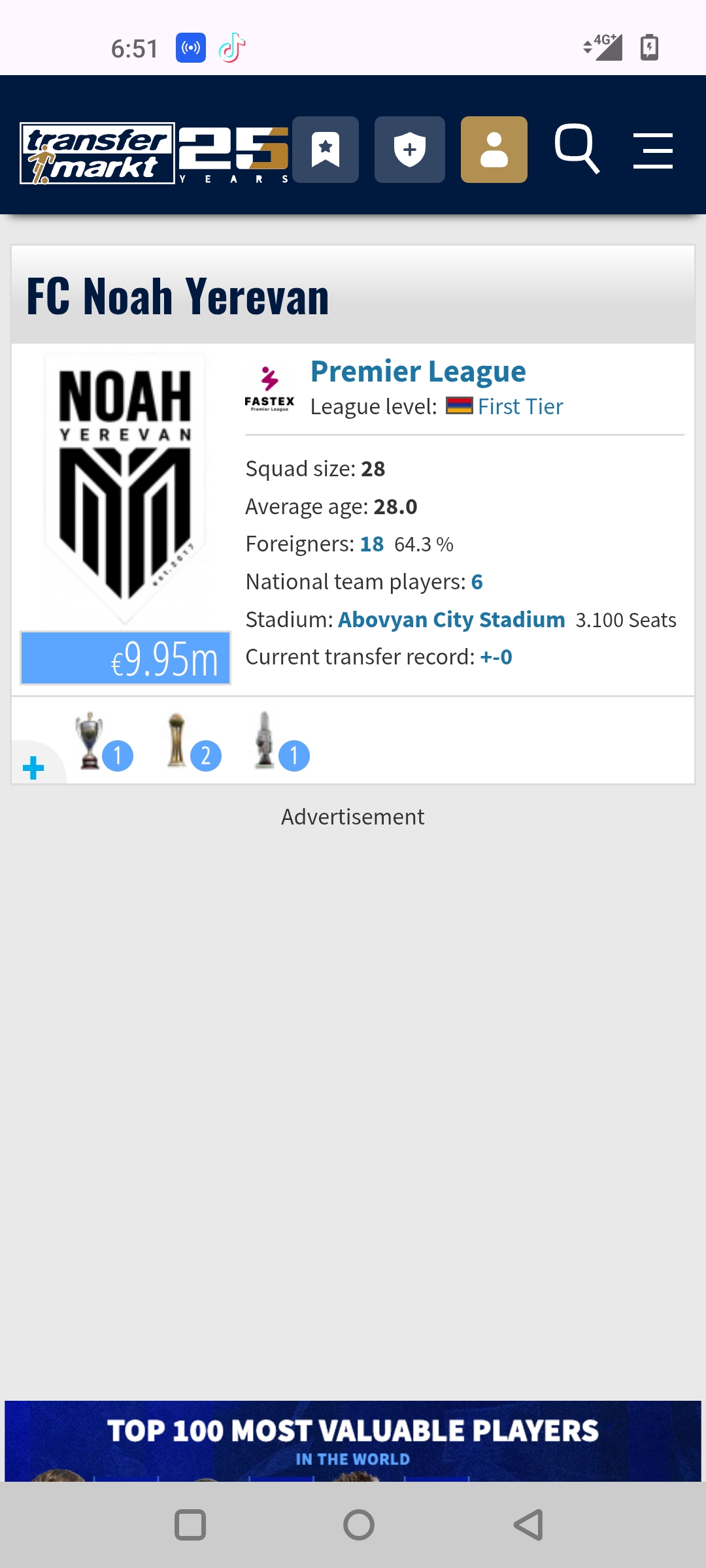Tap the €9.95m market value box
Viewport: 706px width, 1568px height.
(x=126, y=659)
